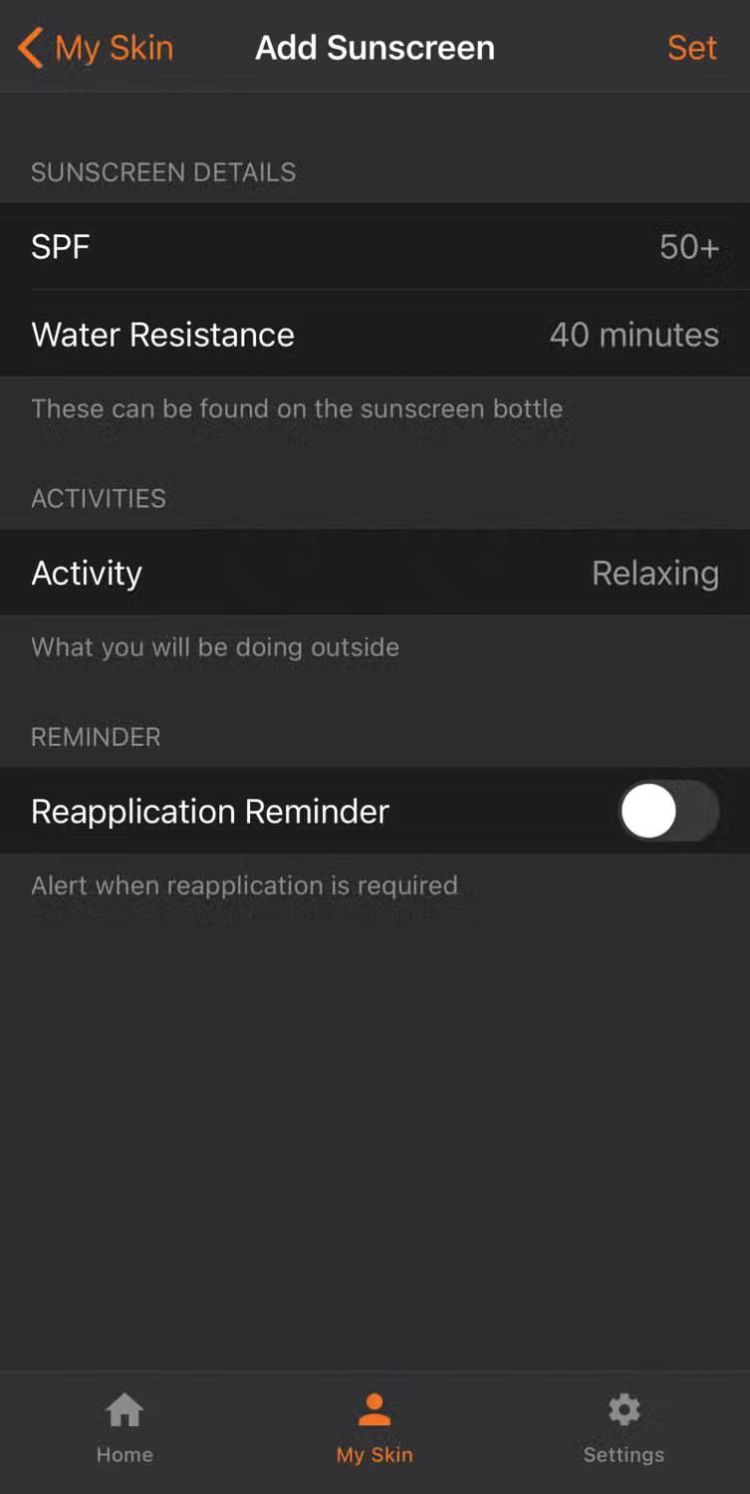Change the Water Resistance value
This screenshot has height=1494, width=750.
coord(375,334)
